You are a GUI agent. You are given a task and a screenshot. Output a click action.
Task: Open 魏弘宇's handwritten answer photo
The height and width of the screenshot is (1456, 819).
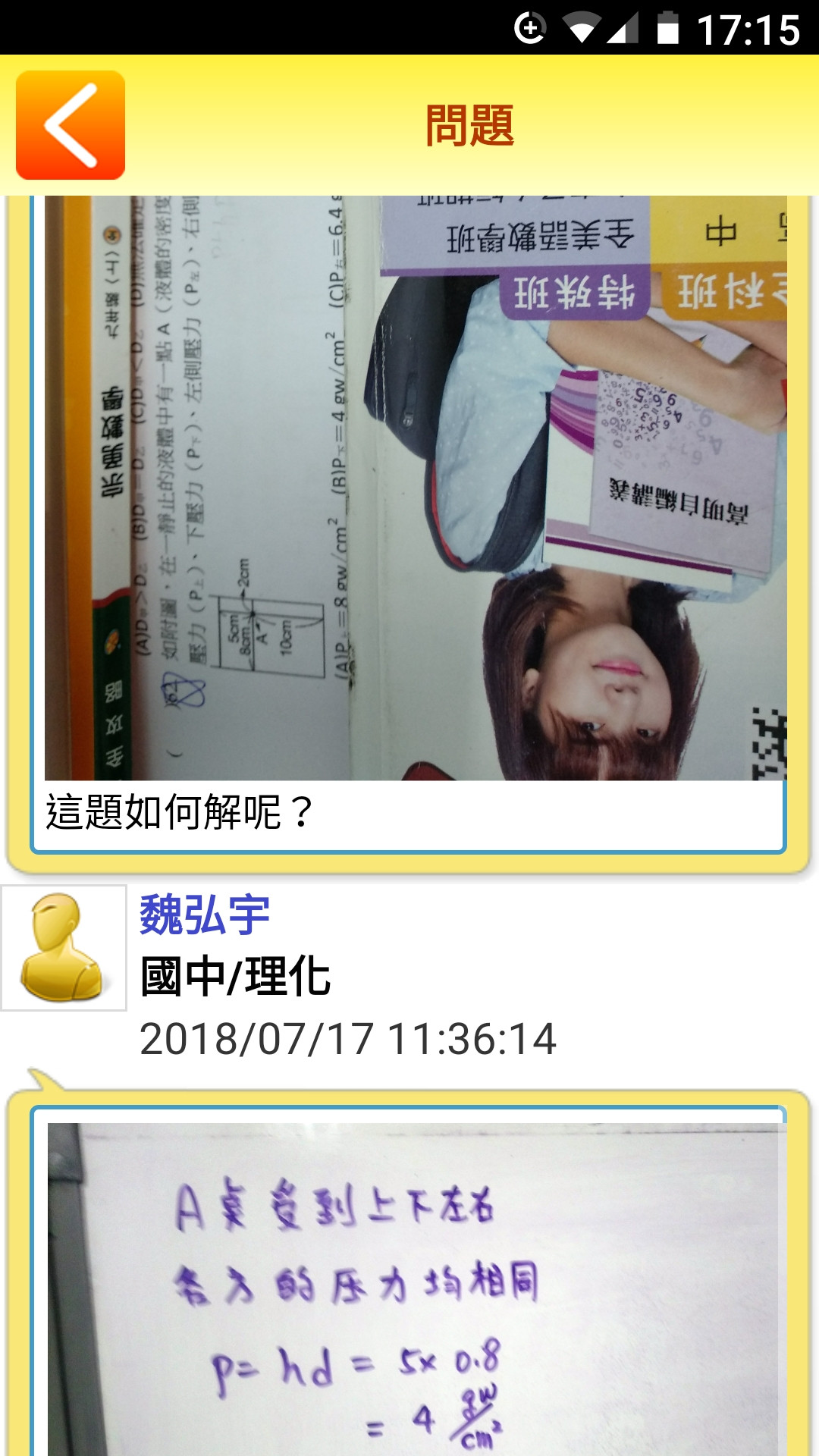coord(415,1289)
